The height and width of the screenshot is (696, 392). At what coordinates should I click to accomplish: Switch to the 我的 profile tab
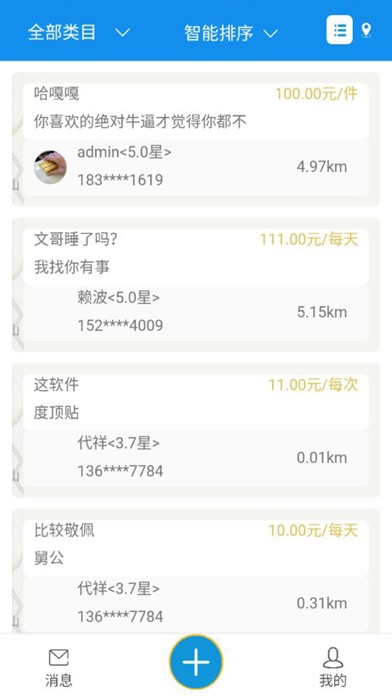pos(333,667)
